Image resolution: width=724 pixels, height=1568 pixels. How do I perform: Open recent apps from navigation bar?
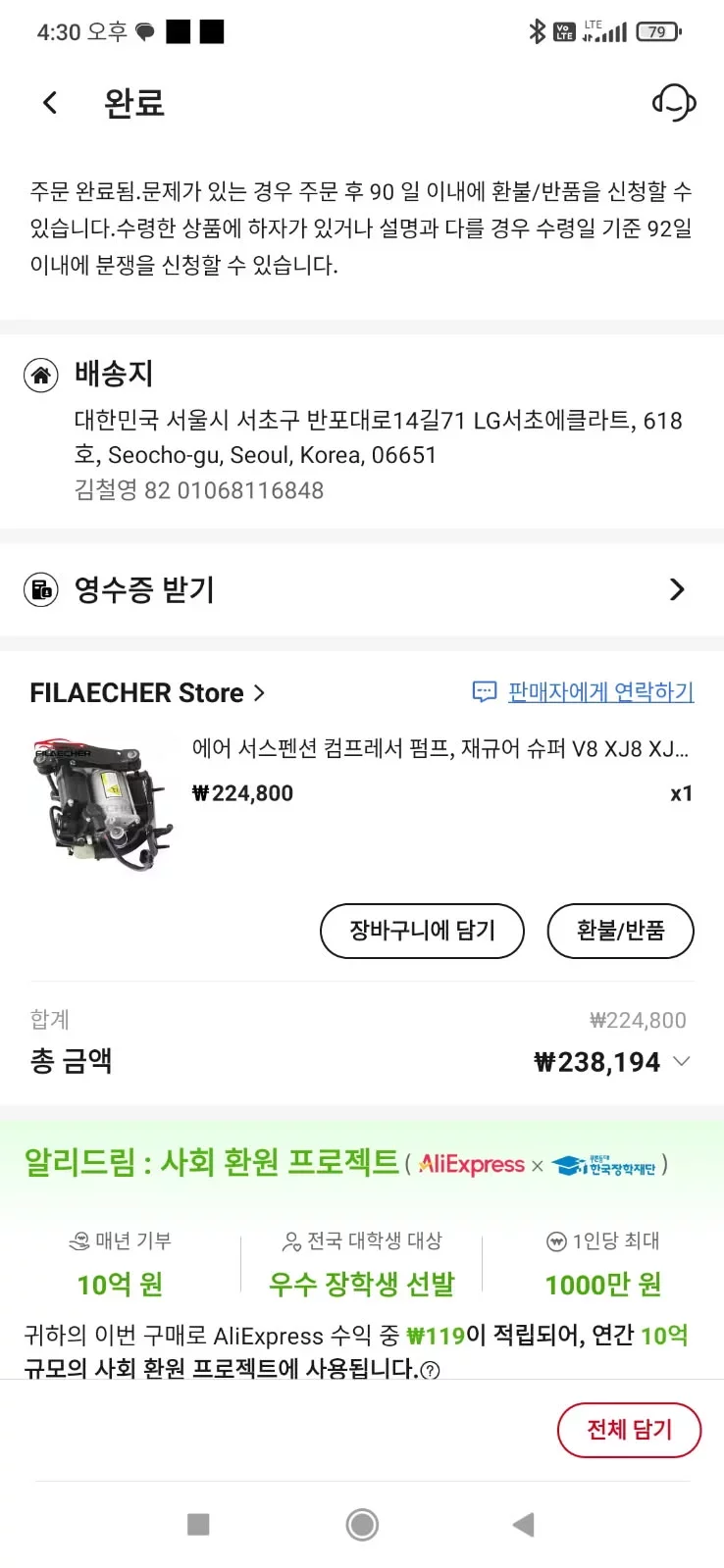198,1525
